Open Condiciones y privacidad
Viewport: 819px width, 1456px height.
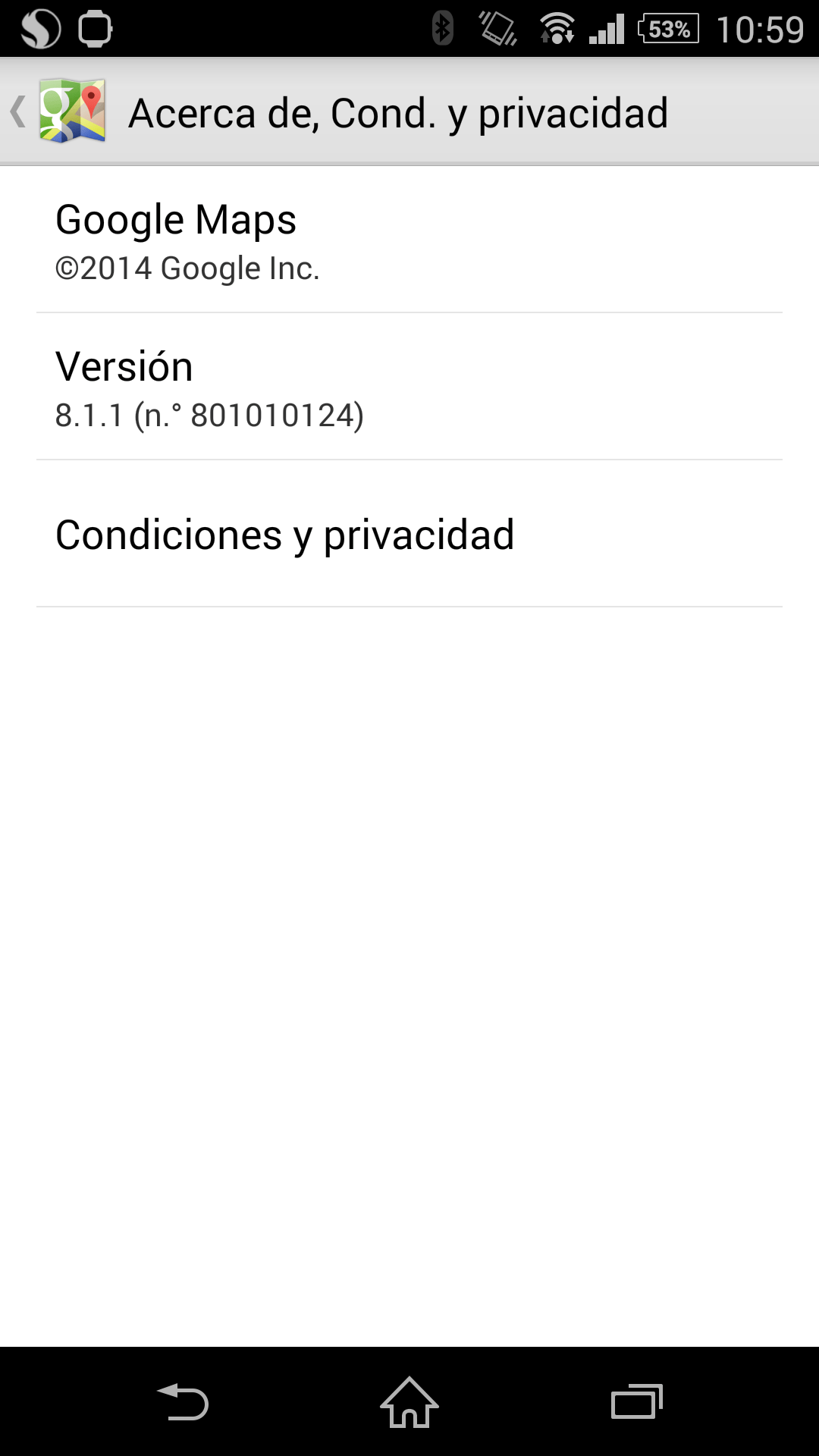click(409, 534)
